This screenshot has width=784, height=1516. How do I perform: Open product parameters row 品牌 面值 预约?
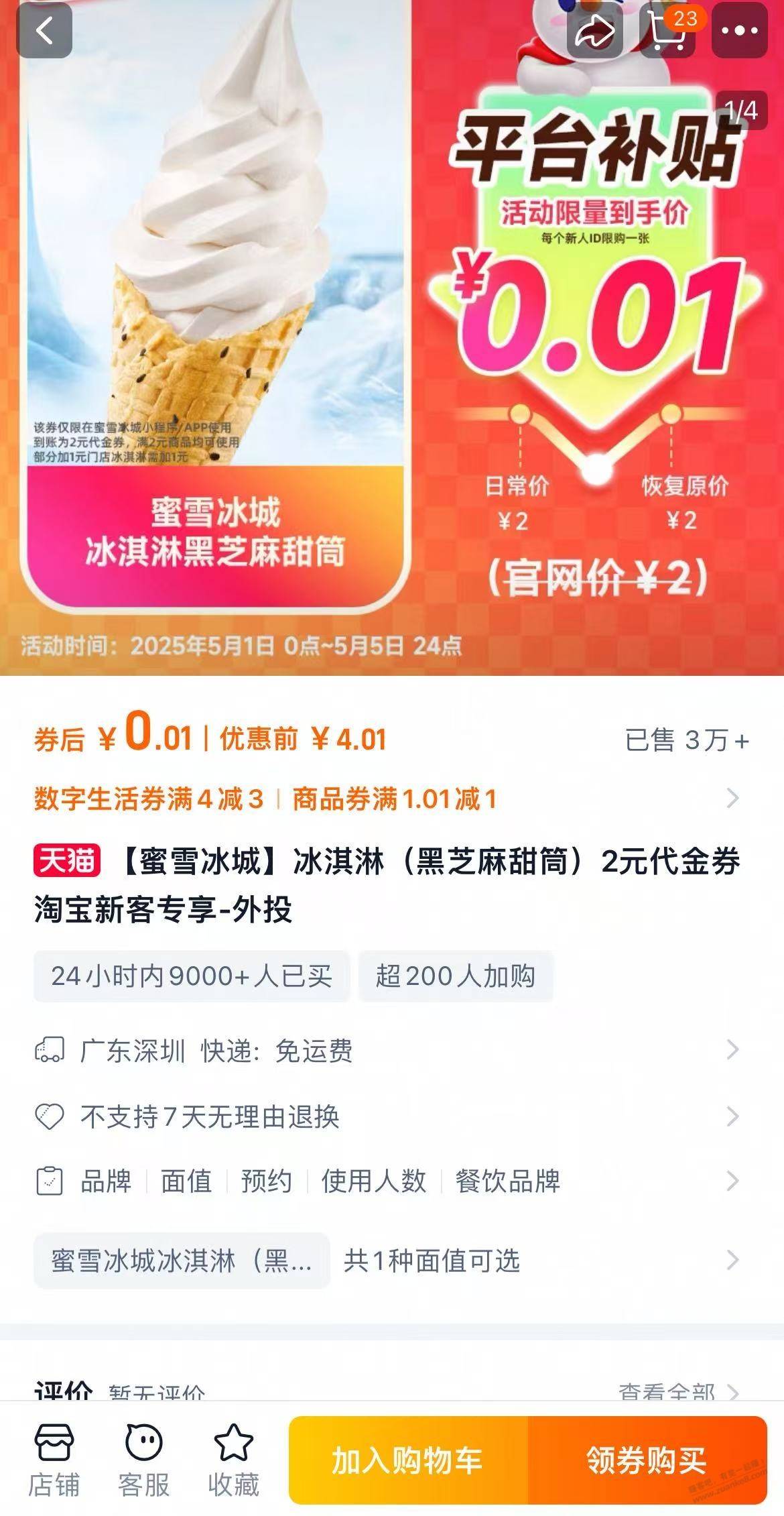point(389,1181)
